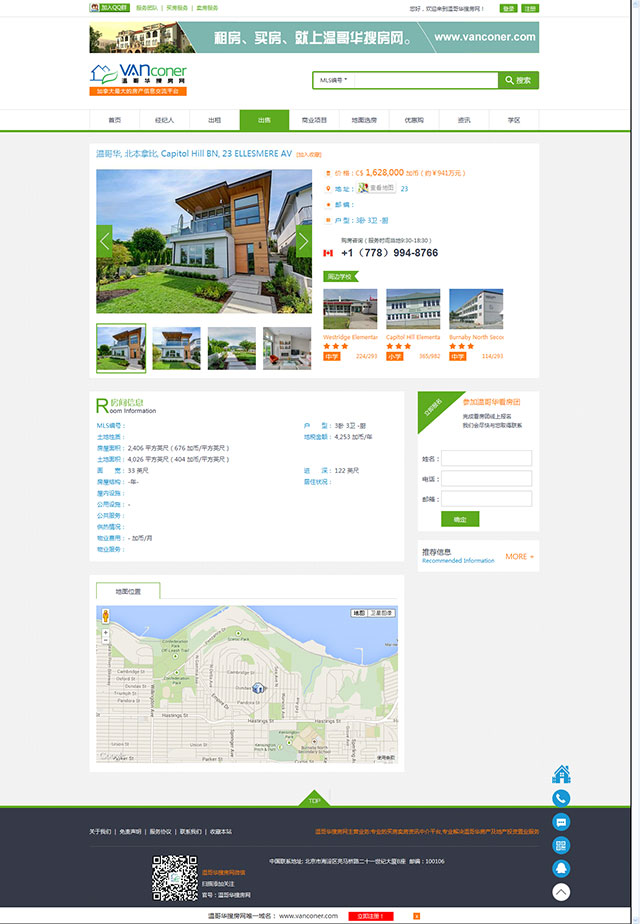Tap the 登录 login button

pos(509,7)
